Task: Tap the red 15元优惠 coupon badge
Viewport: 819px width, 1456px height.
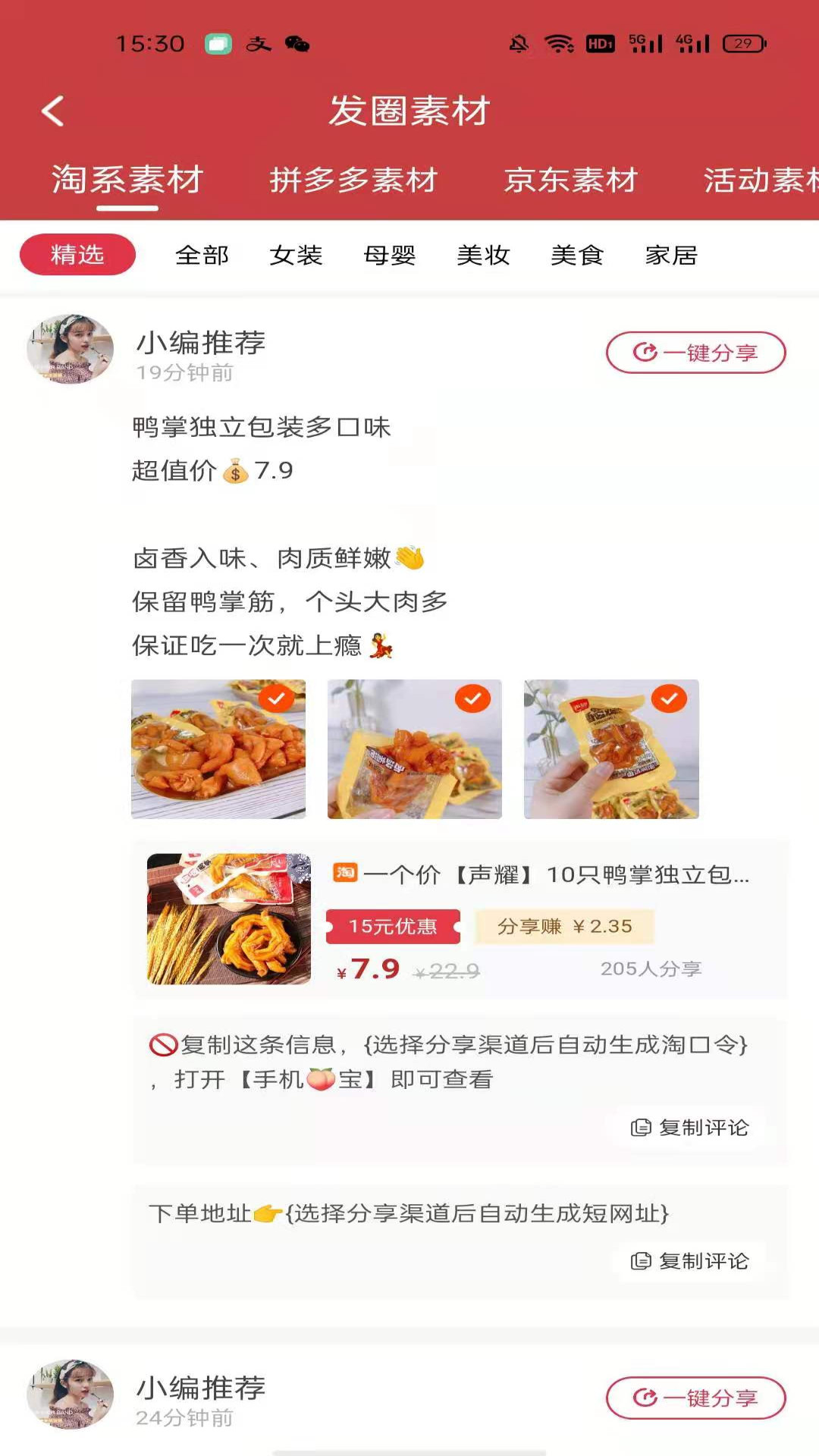Action: [391, 925]
